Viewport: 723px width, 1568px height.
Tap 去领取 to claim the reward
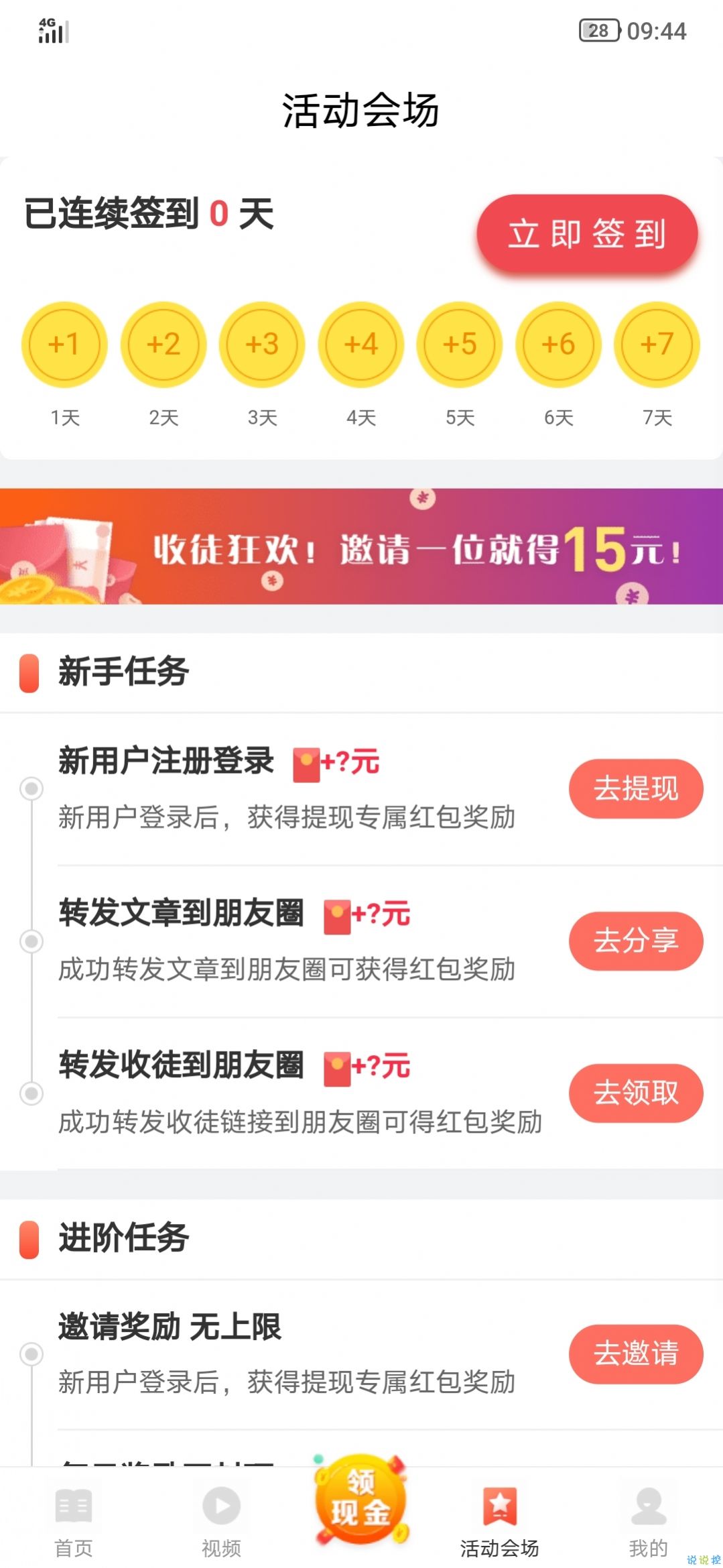[x=635, y=1093]
